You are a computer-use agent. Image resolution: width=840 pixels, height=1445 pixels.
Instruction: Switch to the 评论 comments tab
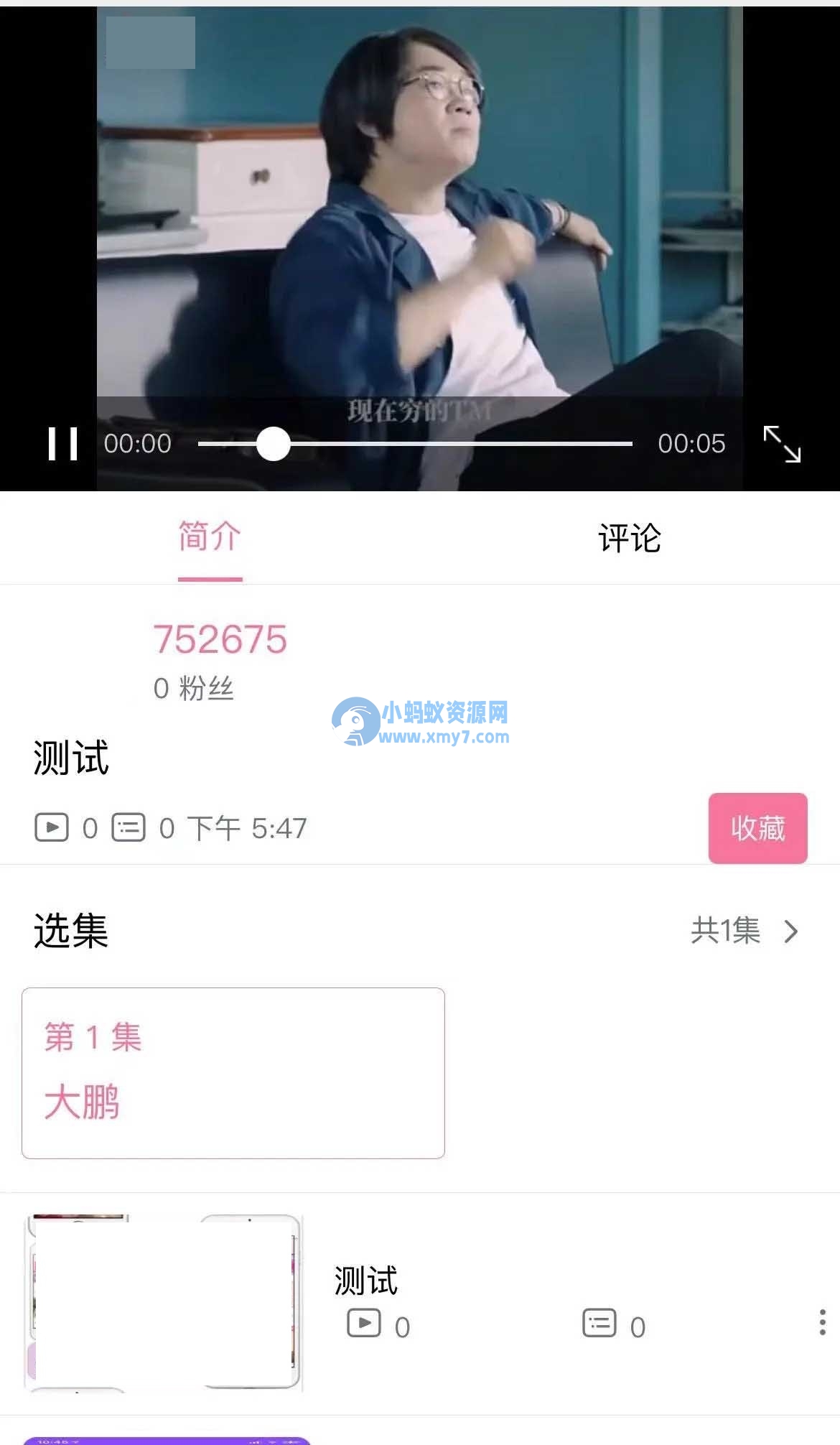point(630,539)
